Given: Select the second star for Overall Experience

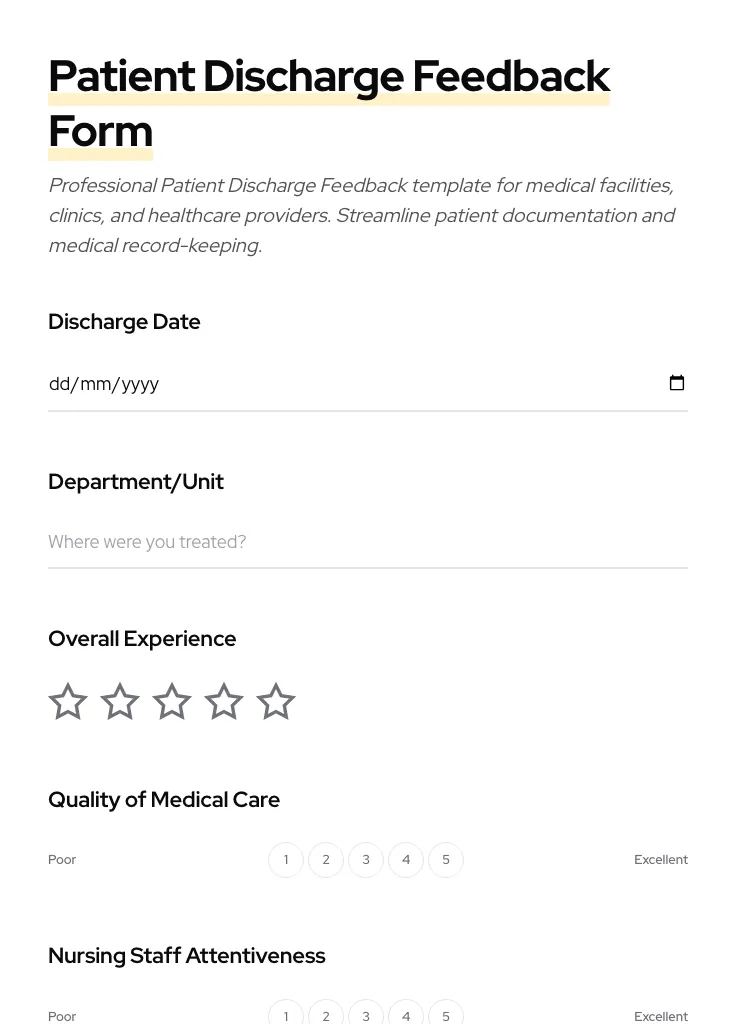Looking at the screenshot, I should click(x=120, y=701).
